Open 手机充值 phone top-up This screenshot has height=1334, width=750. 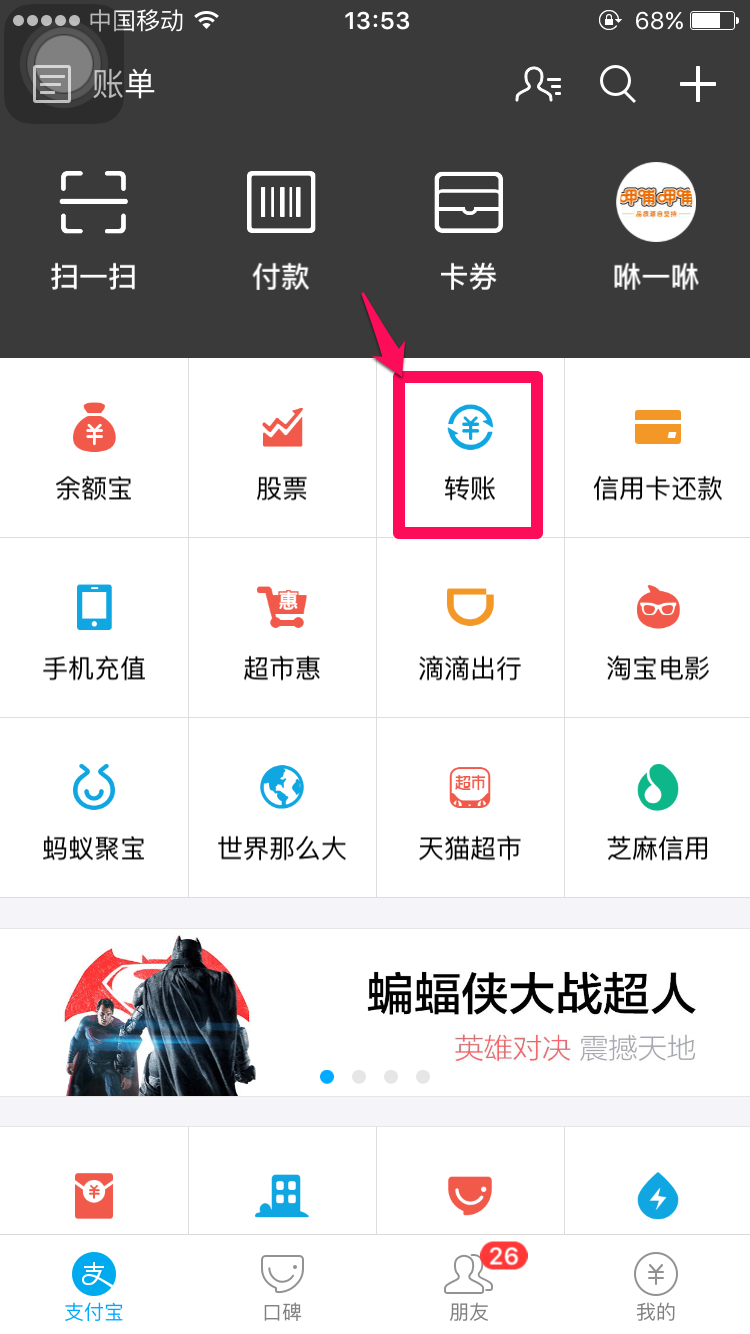(x=94, y=630)
